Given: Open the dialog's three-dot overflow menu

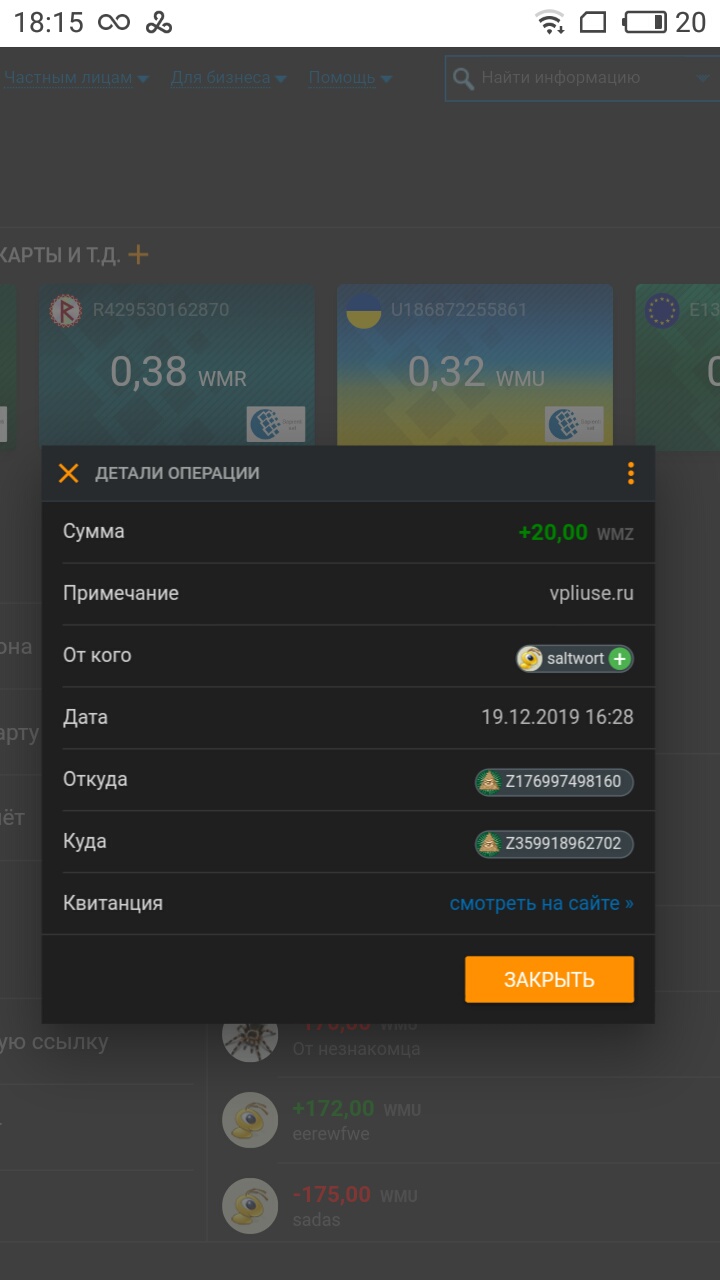Looking at the screenshot, I should click(x=630, y=473).
